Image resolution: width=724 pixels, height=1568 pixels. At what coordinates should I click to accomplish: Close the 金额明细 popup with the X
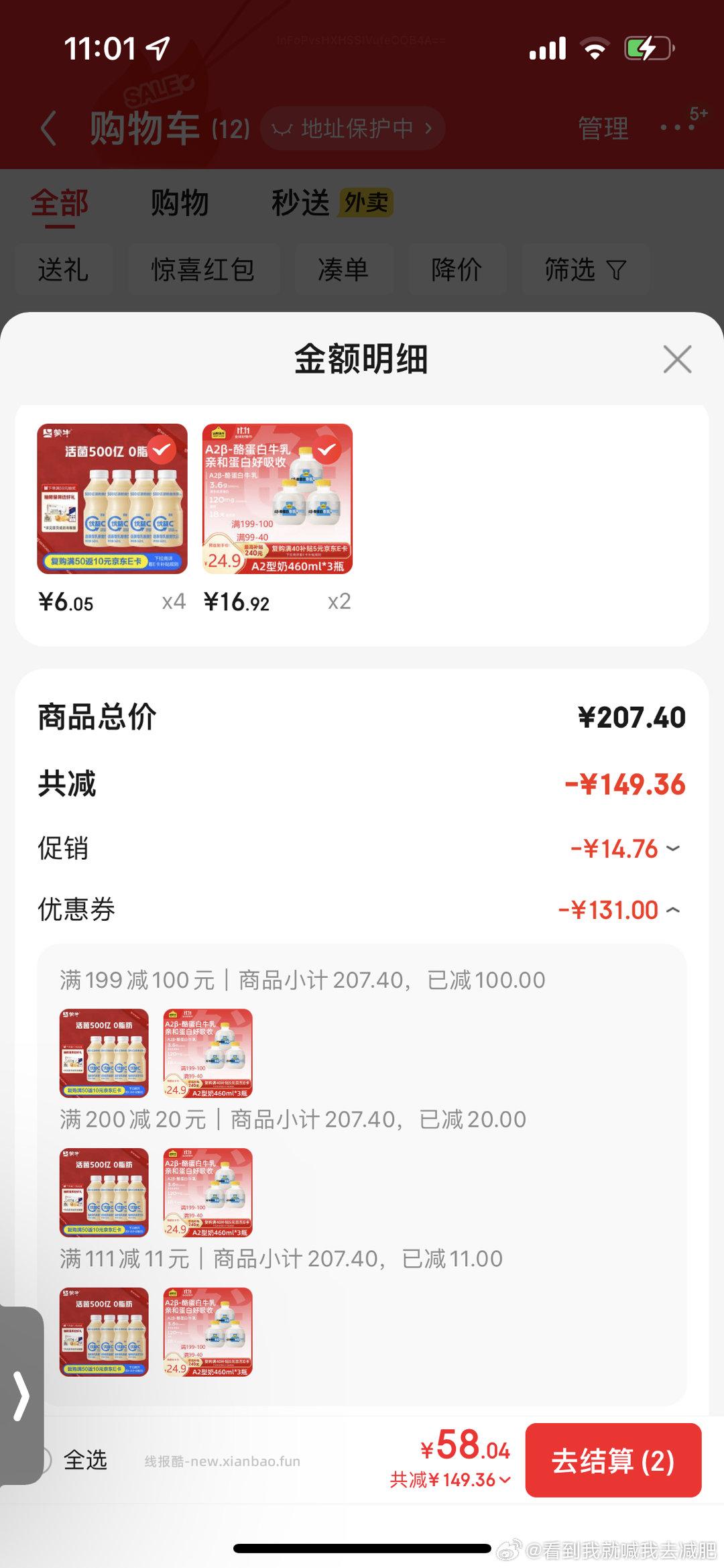click(x=677, y=360)
